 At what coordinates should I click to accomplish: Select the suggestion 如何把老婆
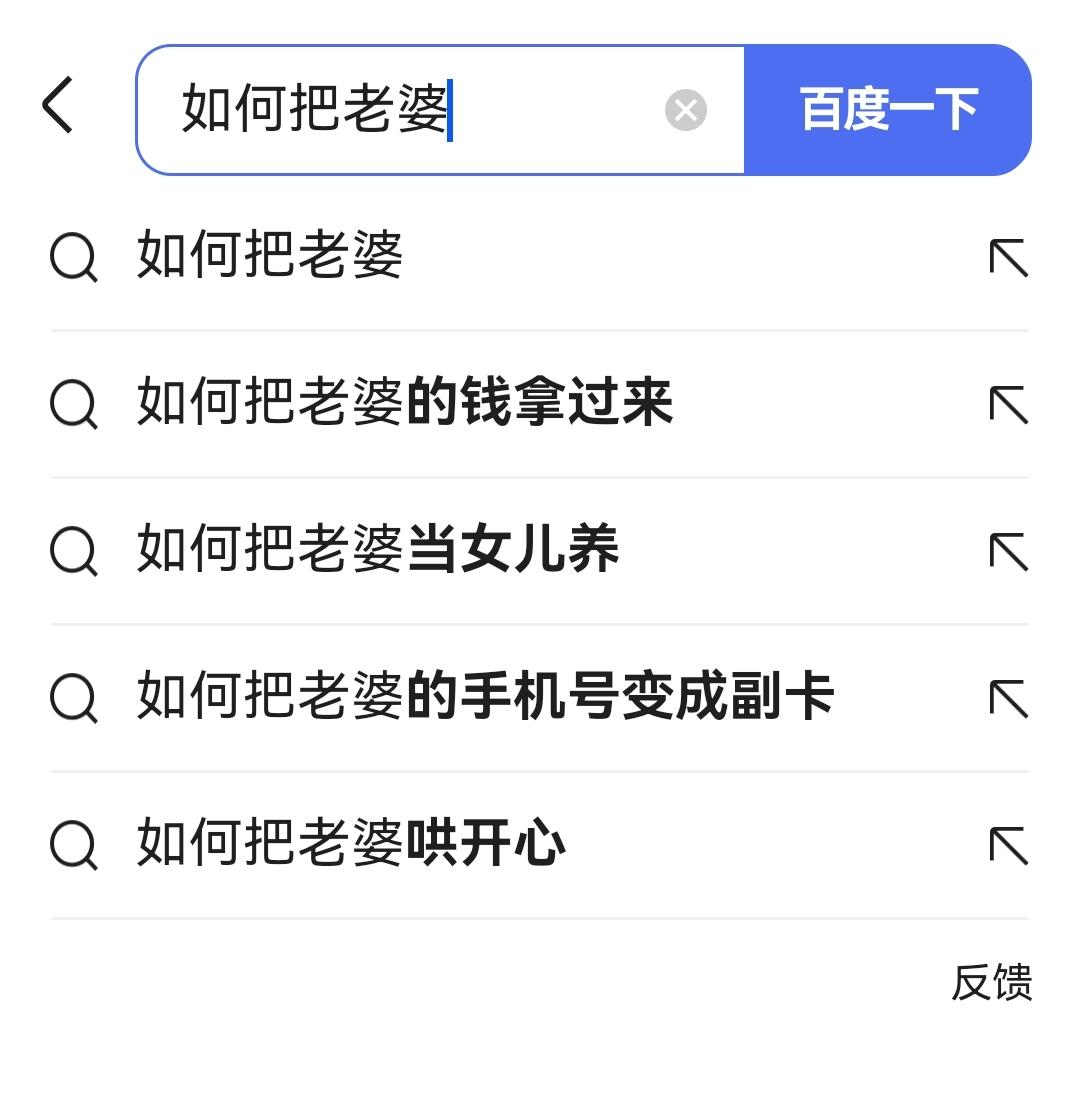pyautogui.click(x=270, y=256)
